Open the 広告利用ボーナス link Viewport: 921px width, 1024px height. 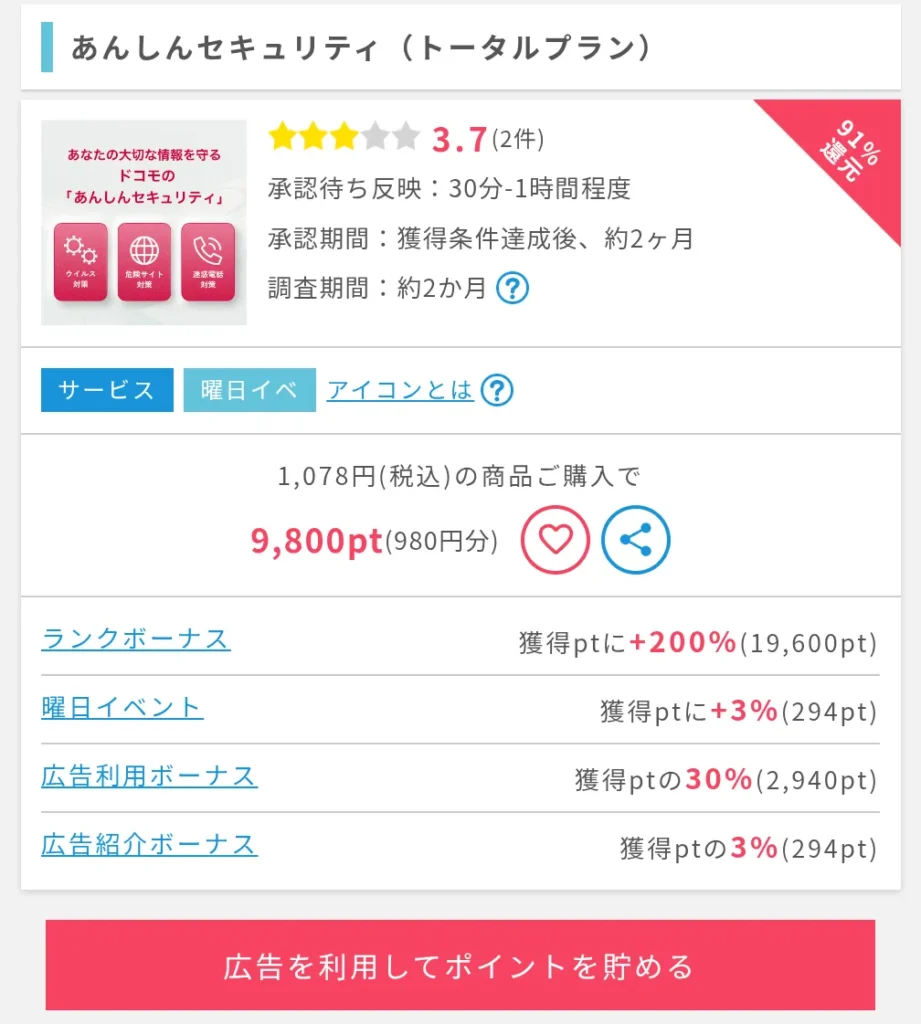[149, 775]
